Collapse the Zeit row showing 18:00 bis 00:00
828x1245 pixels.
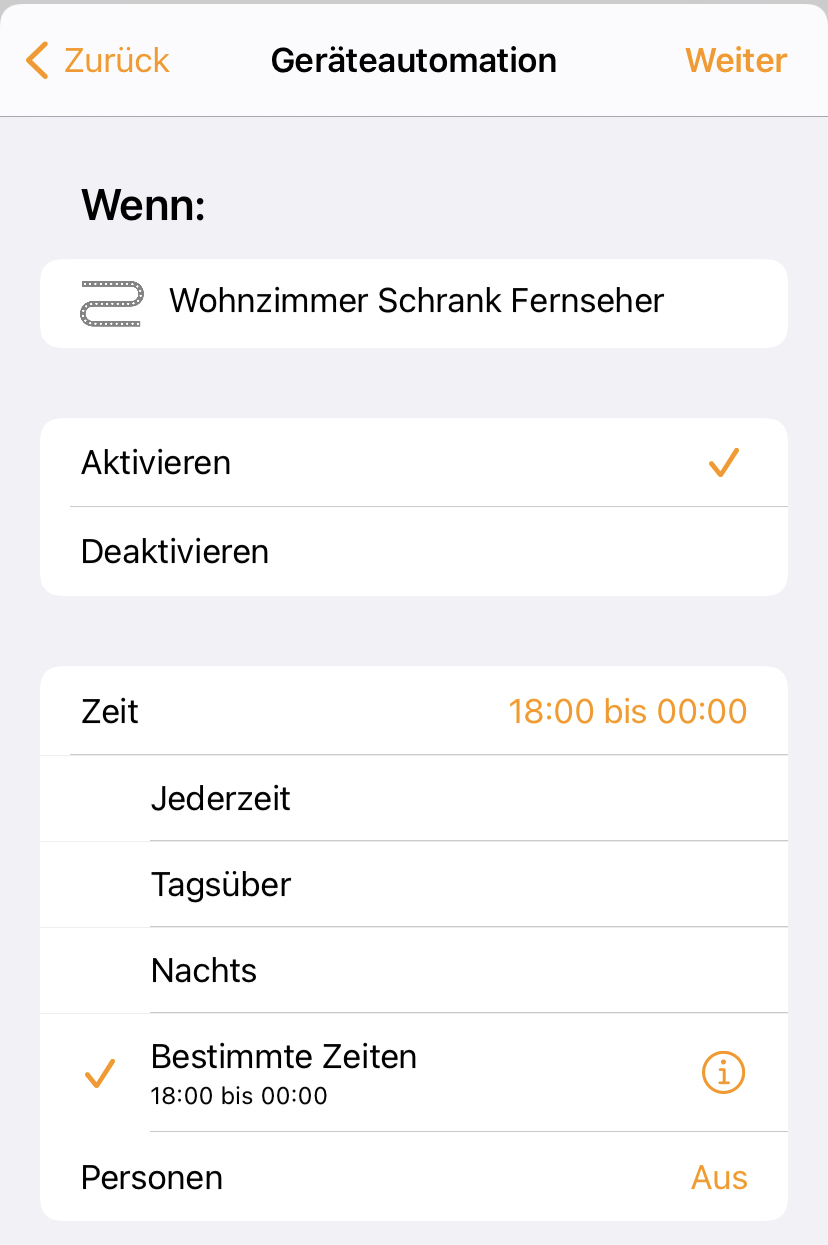pyautogui.click(x=414, y=711)
